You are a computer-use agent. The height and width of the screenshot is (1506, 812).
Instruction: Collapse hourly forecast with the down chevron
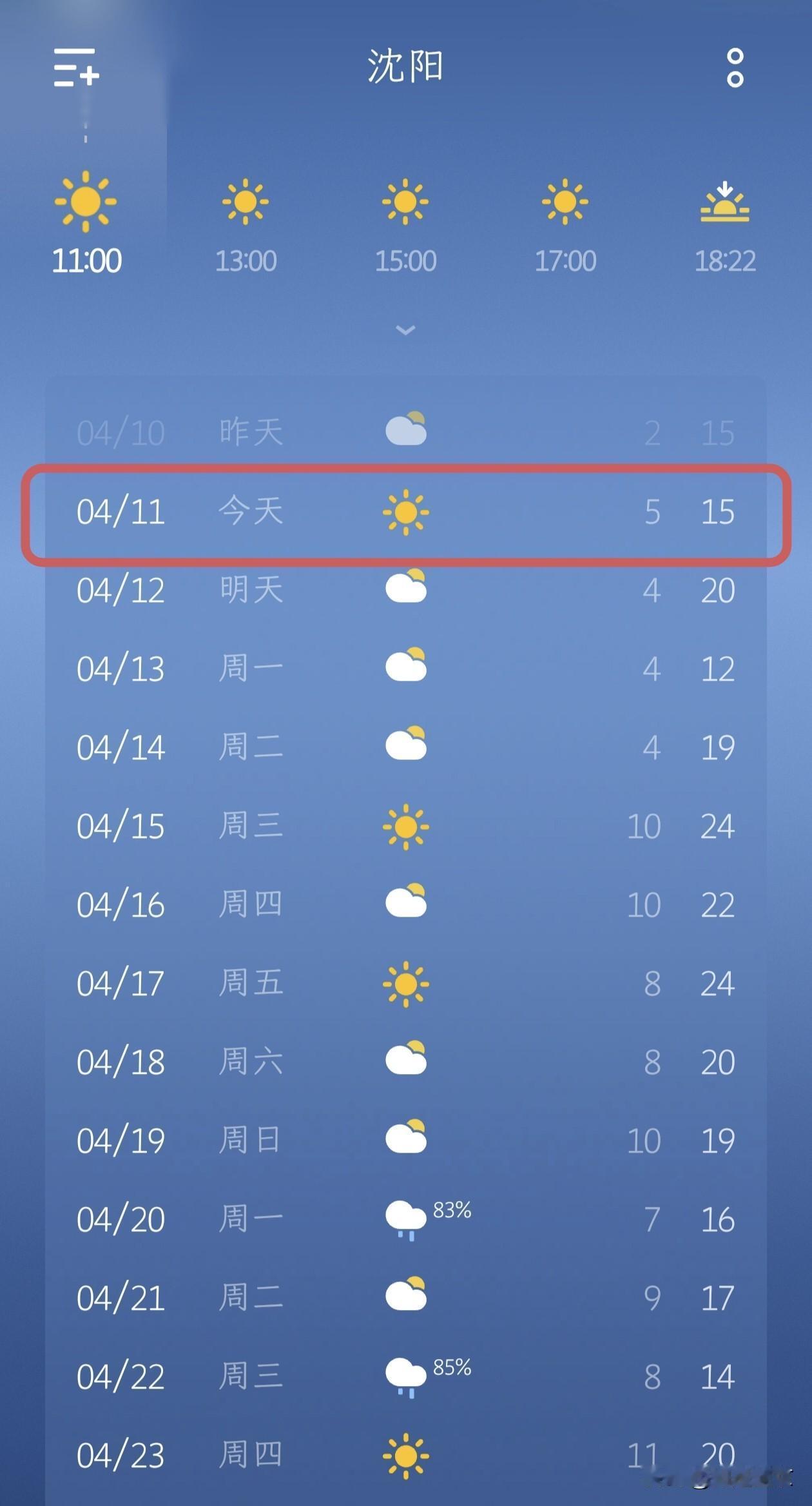pyautogui.click(x=405, y=330)
